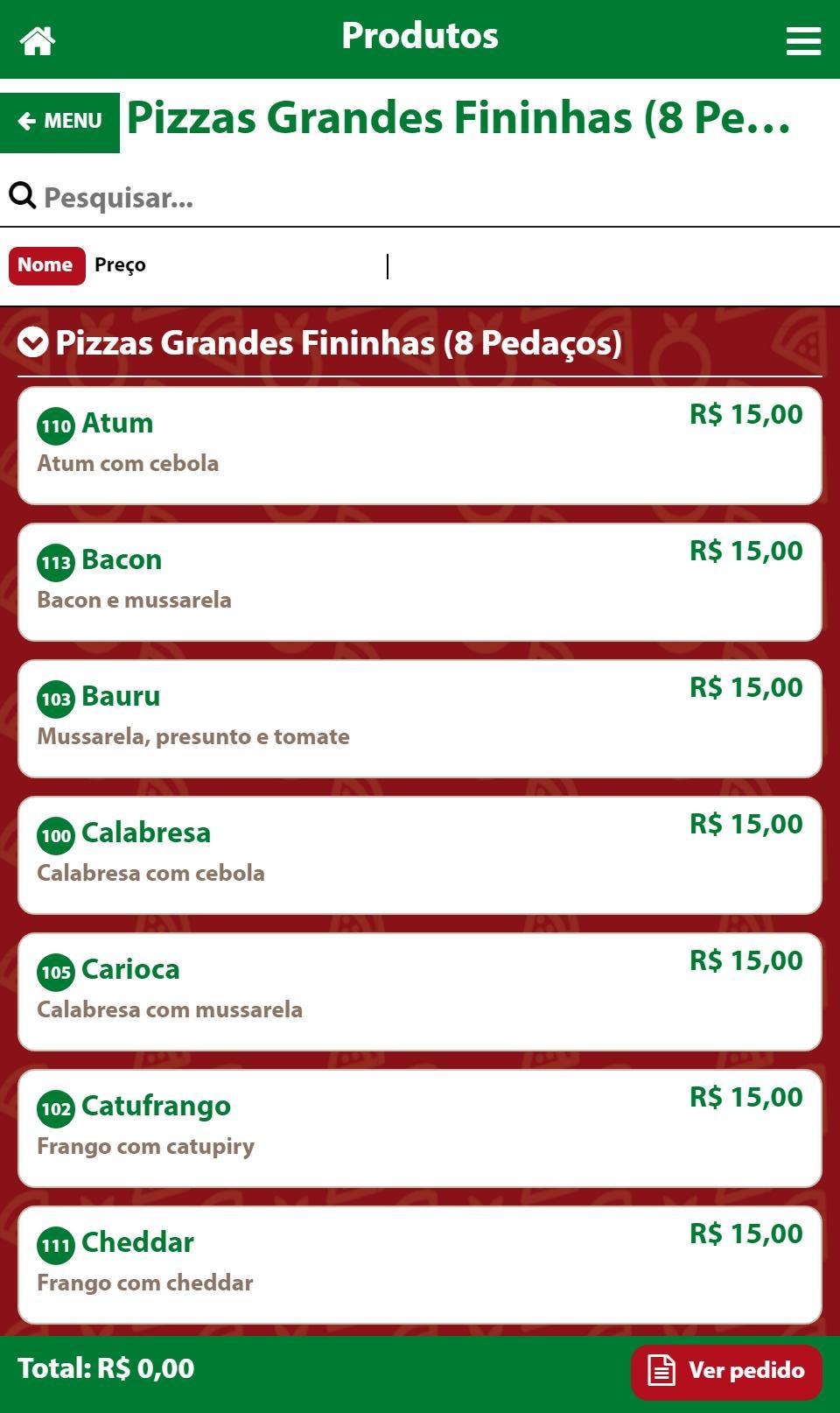Focus the Pesquisar search field
This screenshot has height=1413, width=840.
(420, 198)
